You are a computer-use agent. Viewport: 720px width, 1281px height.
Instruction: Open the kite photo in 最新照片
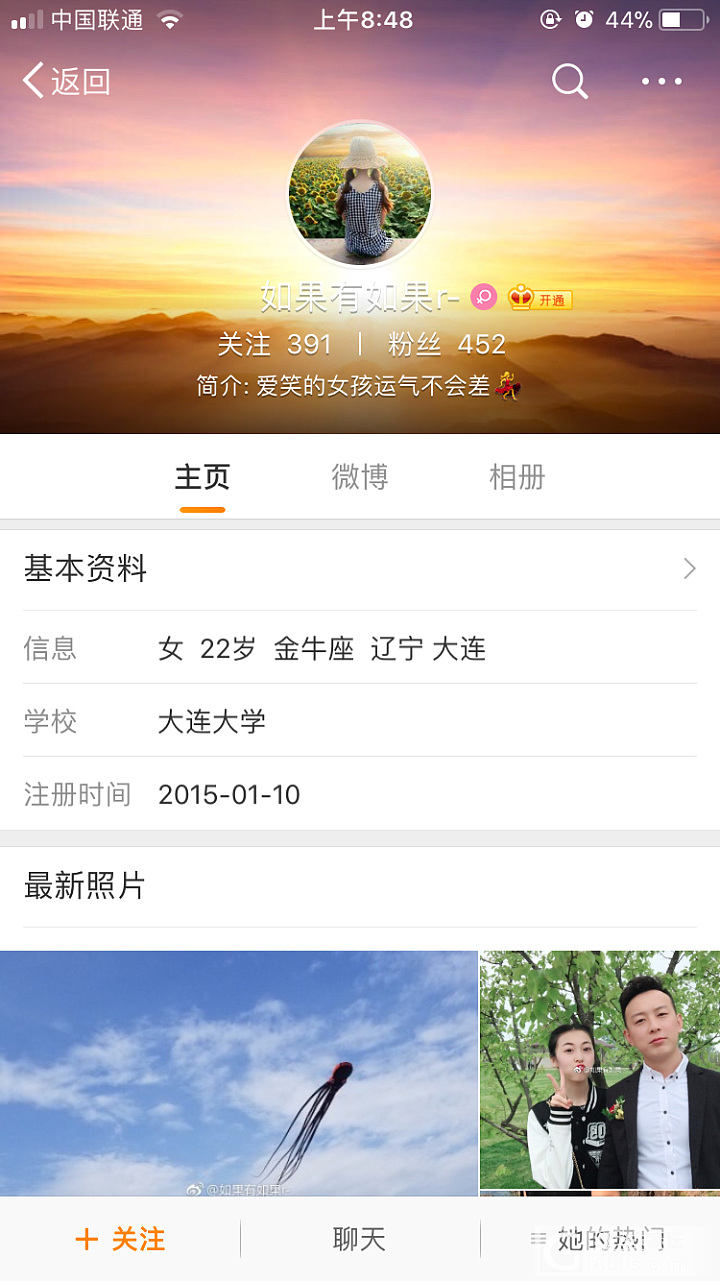coord(238,1072)
